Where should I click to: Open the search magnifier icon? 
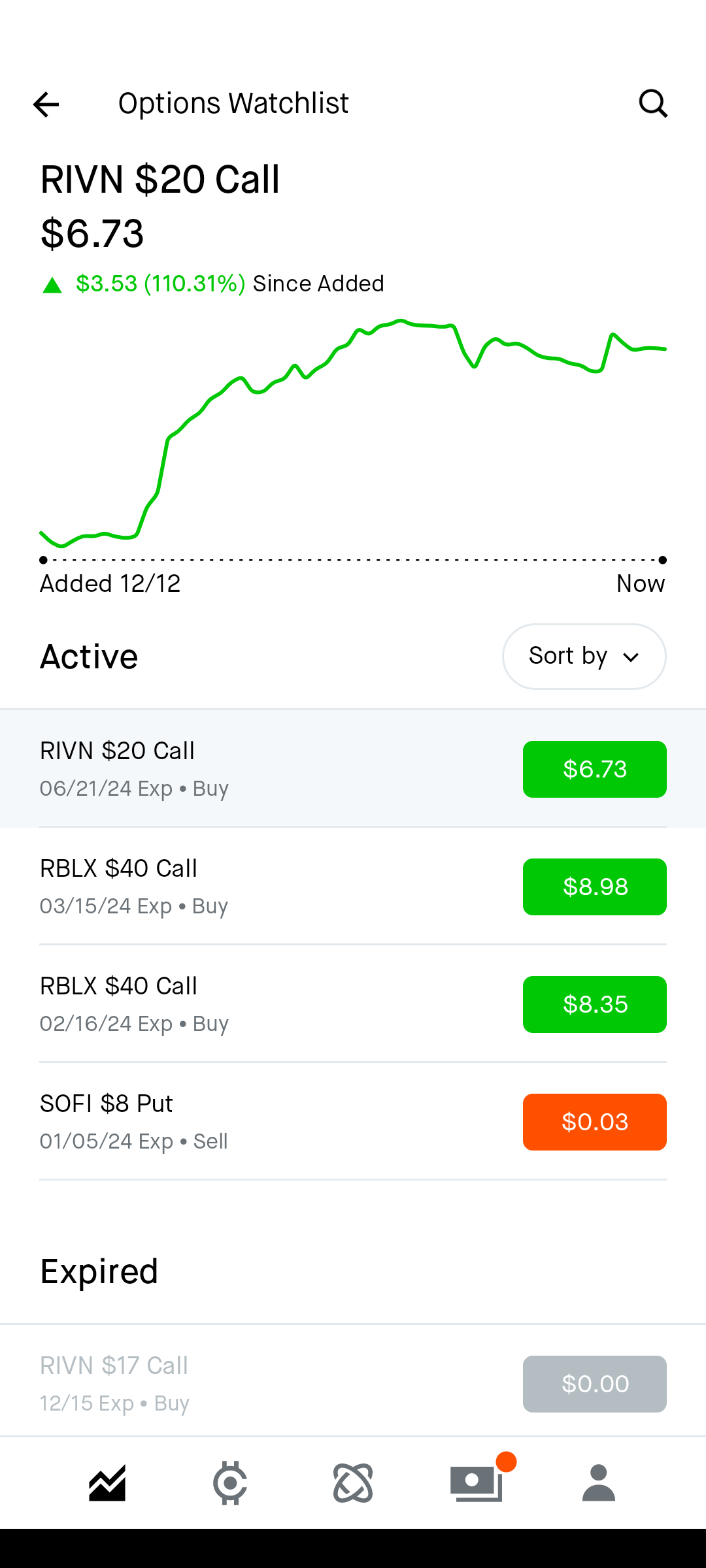[652, 103]
